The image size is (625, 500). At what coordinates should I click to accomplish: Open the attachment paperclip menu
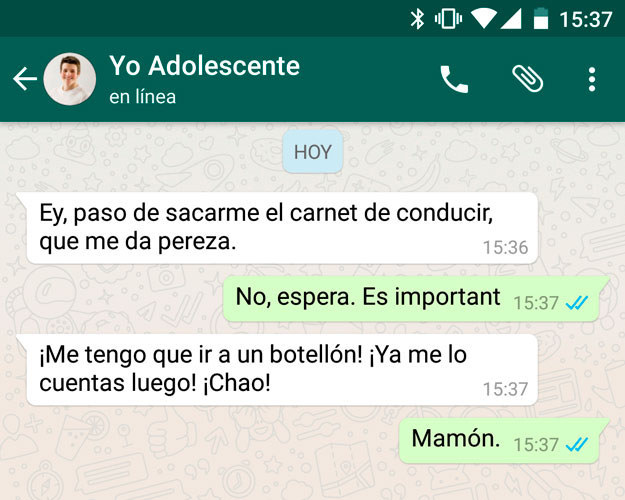pyautogui.click(x=527, y=80)
